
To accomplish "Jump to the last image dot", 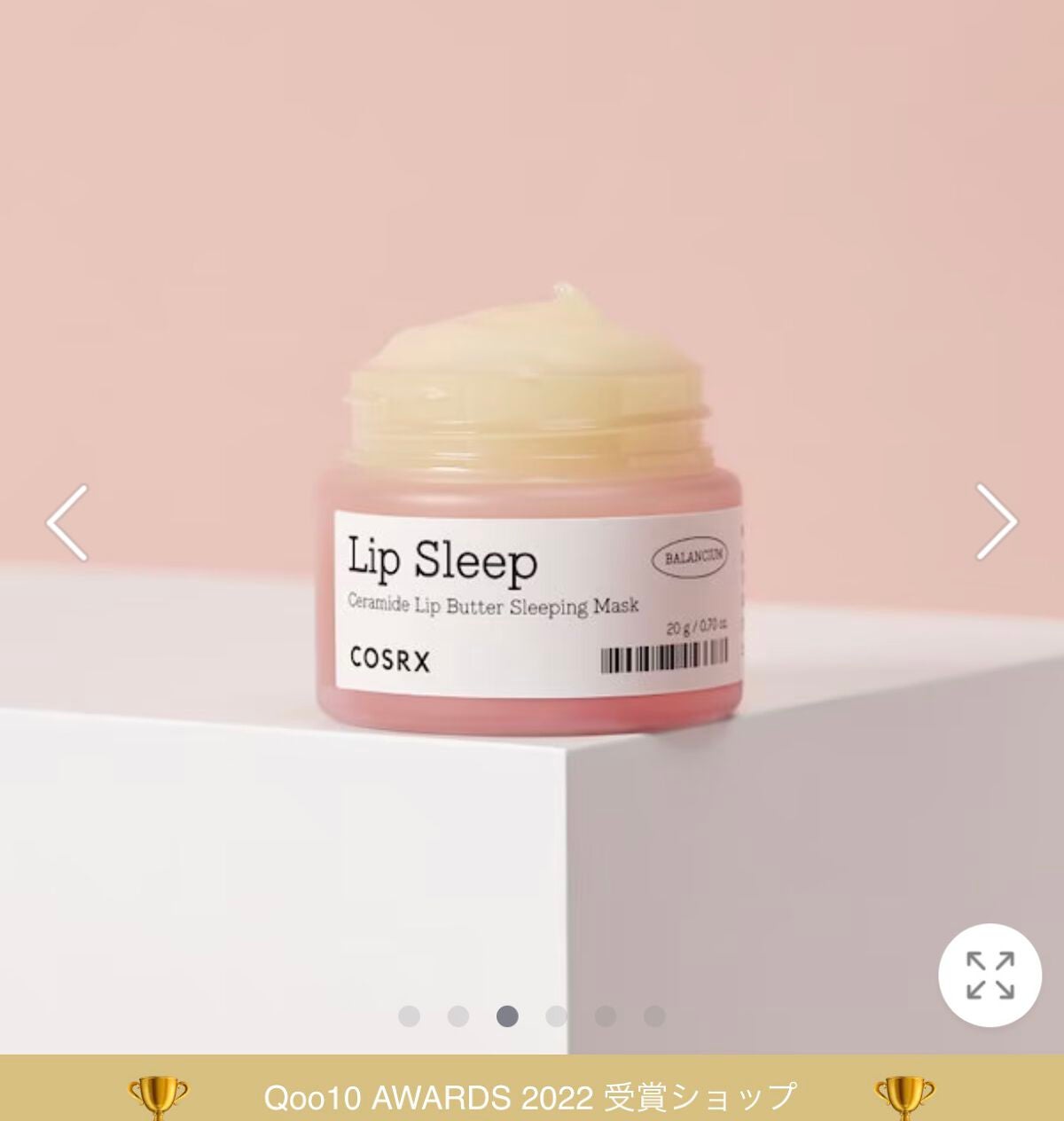I will (x=654, y=1016).
